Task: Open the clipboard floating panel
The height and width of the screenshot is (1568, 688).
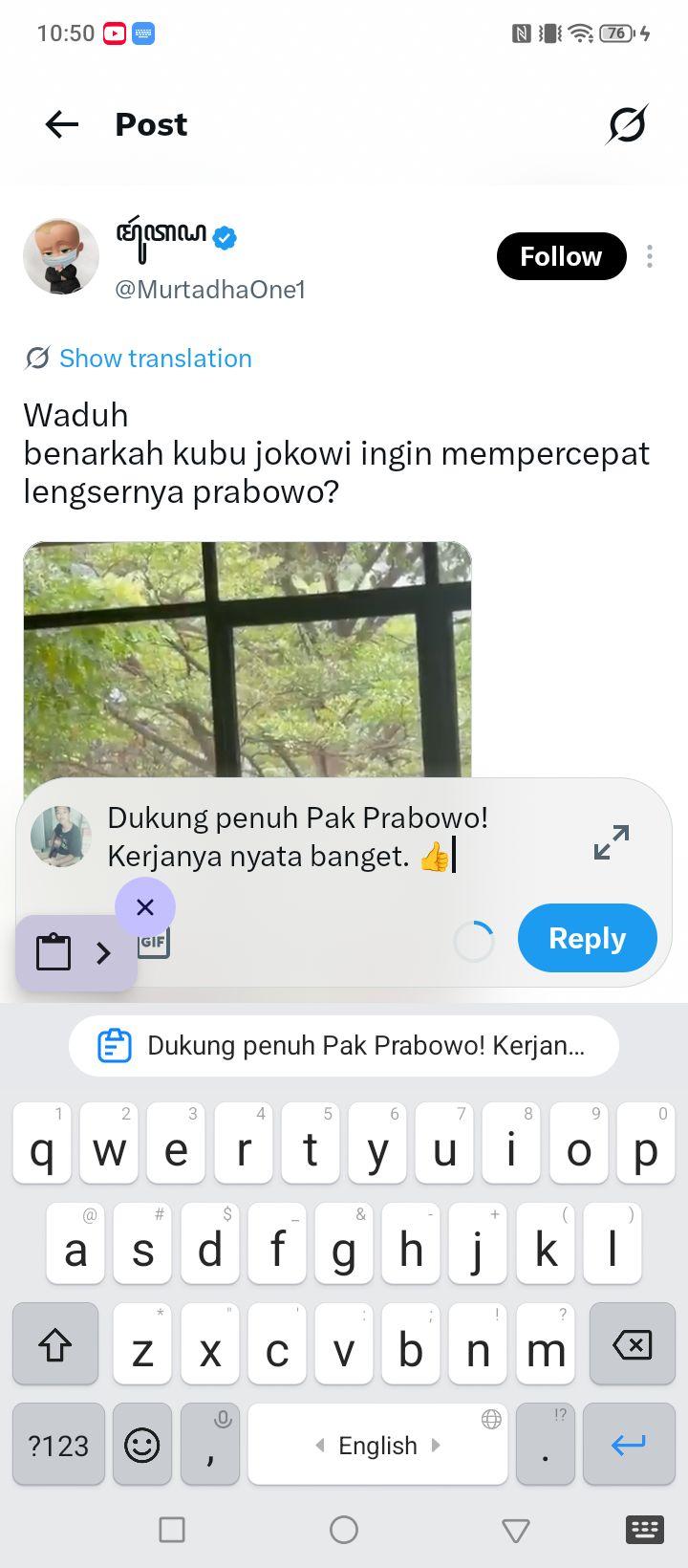Action: click(75, 952)
